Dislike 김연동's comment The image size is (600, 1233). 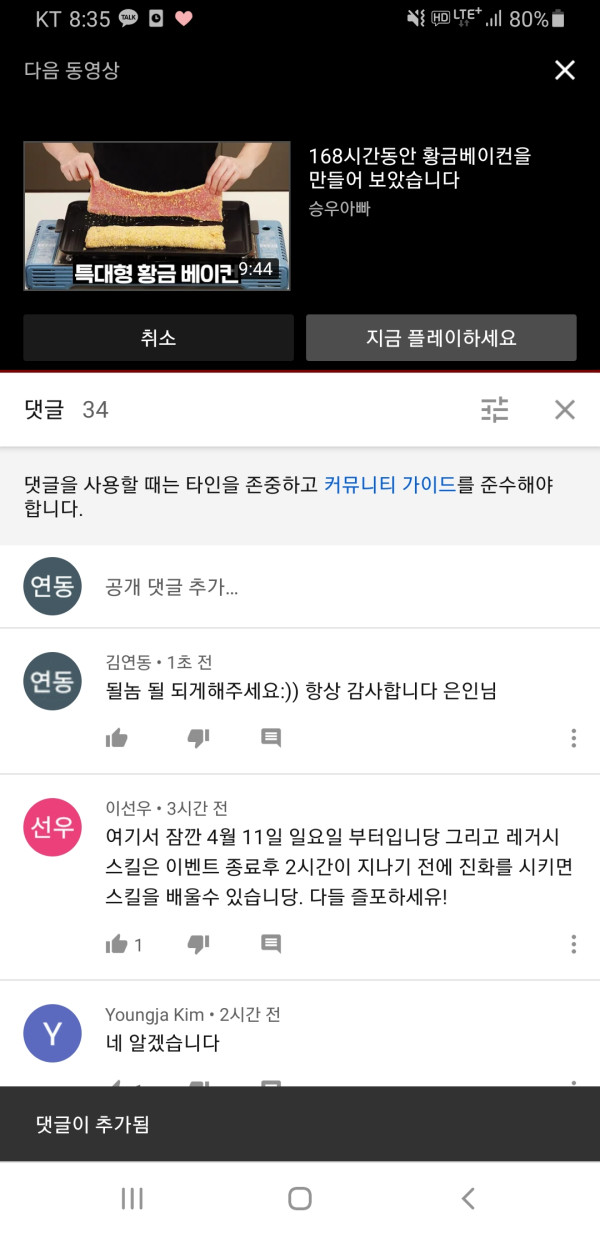click(198, 738)
